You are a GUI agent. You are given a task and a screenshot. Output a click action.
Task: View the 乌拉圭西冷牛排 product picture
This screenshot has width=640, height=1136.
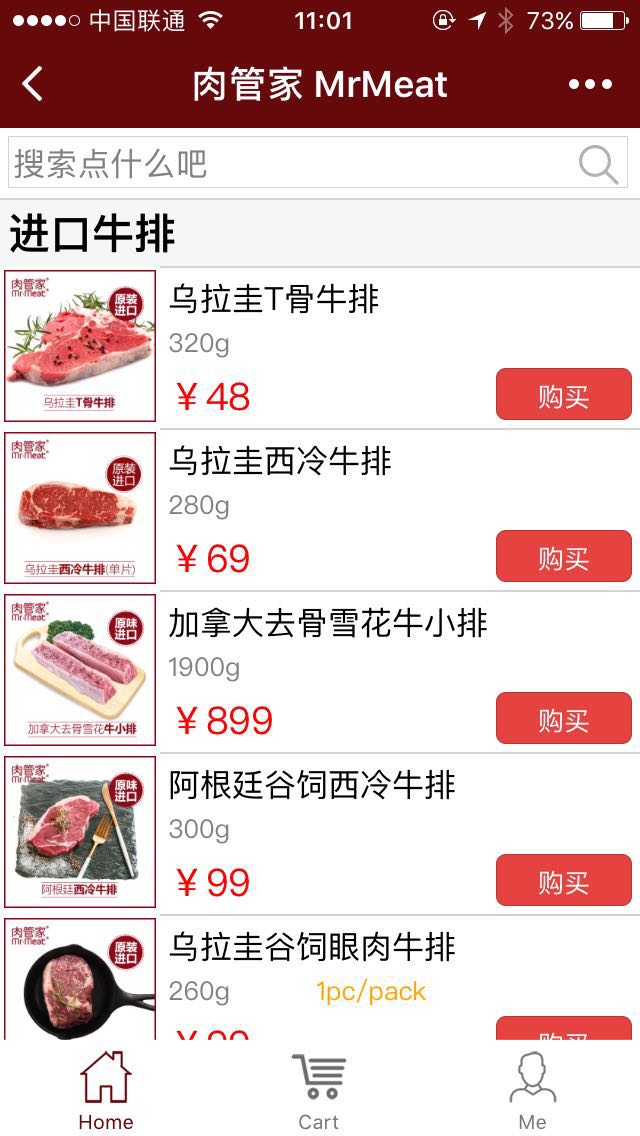click(x=80, y=508)
